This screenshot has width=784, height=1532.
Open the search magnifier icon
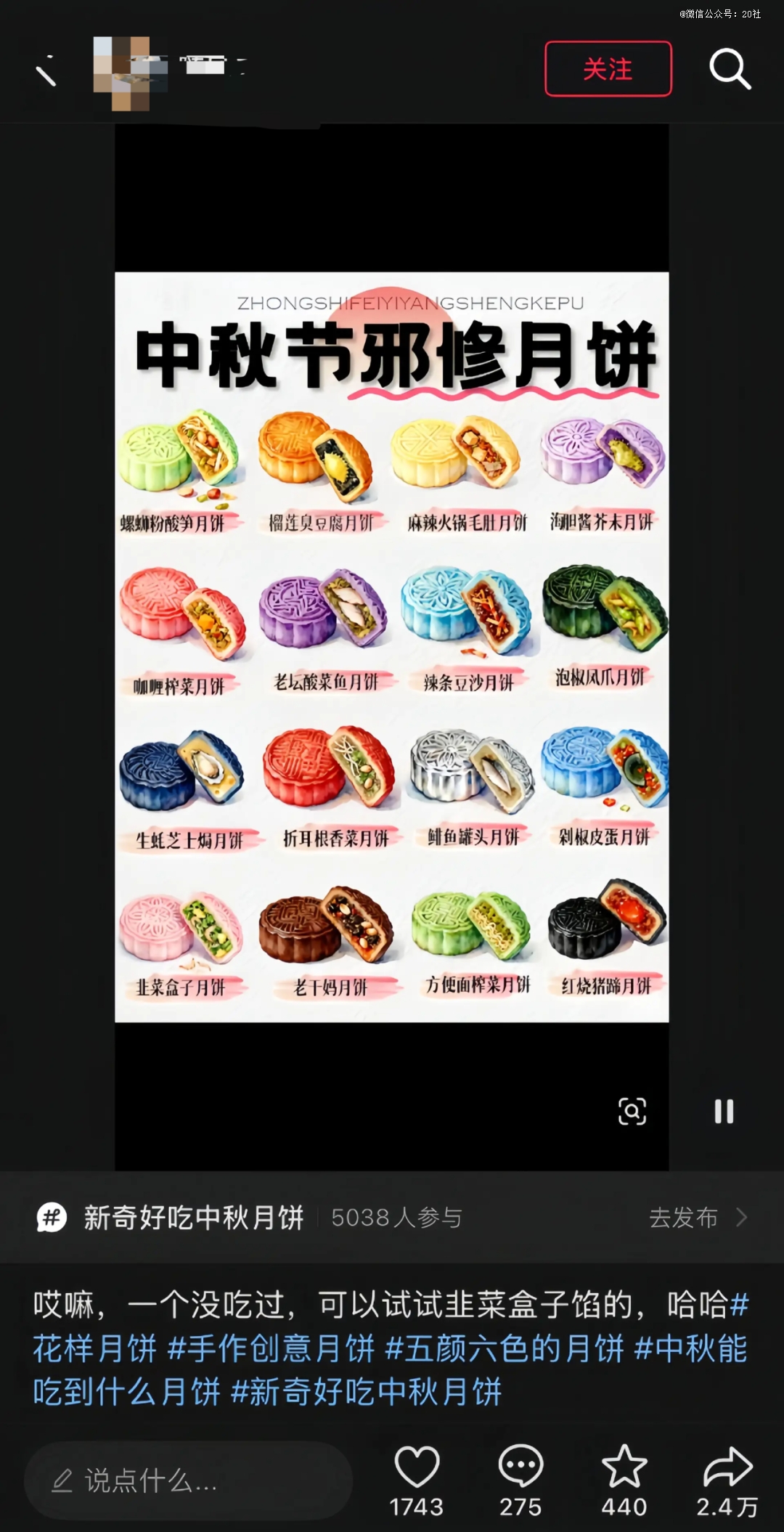pyautogui.click(x=730, y=69)
